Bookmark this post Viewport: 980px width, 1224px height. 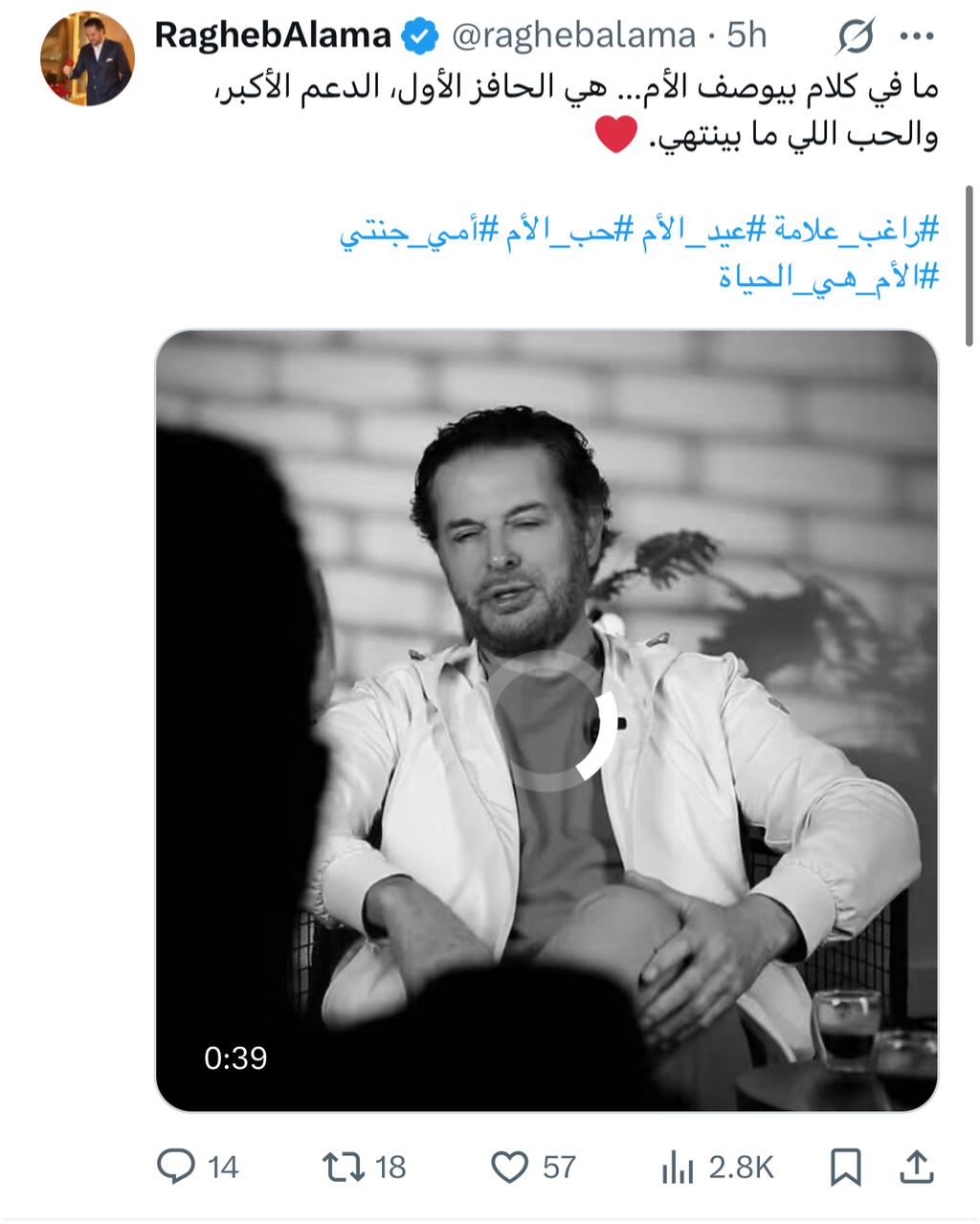846,1167
